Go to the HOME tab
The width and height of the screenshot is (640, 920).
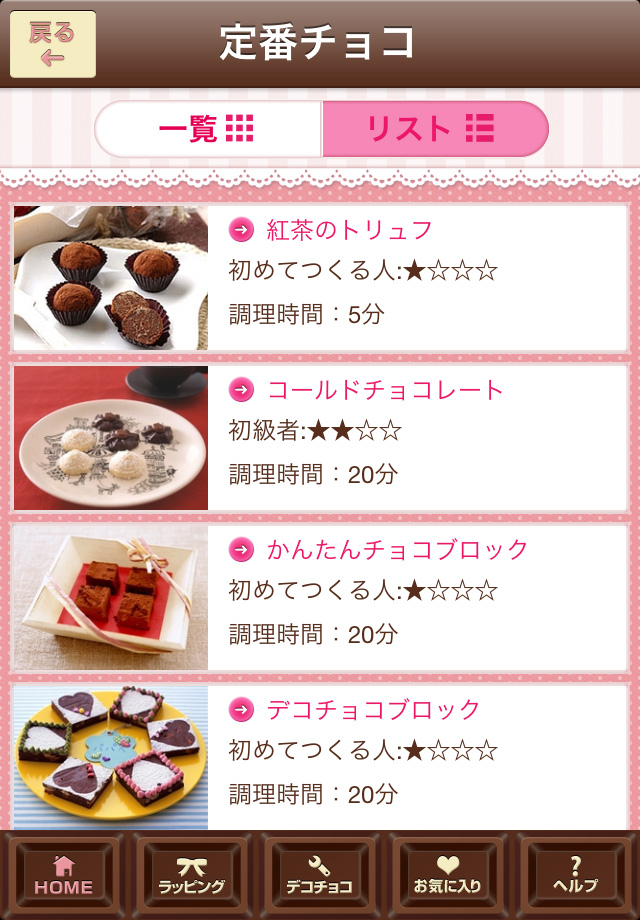(64, 876)
